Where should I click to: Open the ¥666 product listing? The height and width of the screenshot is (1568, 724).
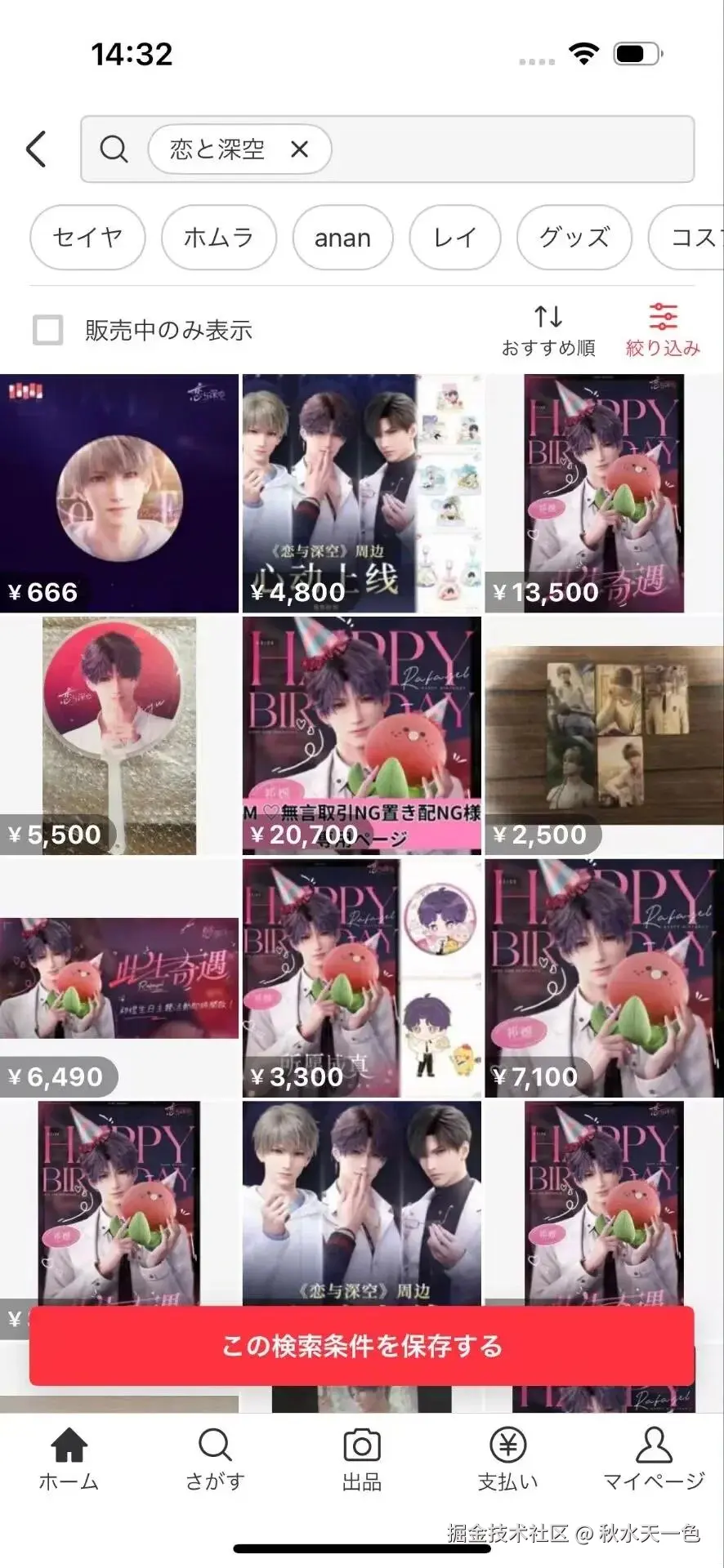(x=119, y=493)
